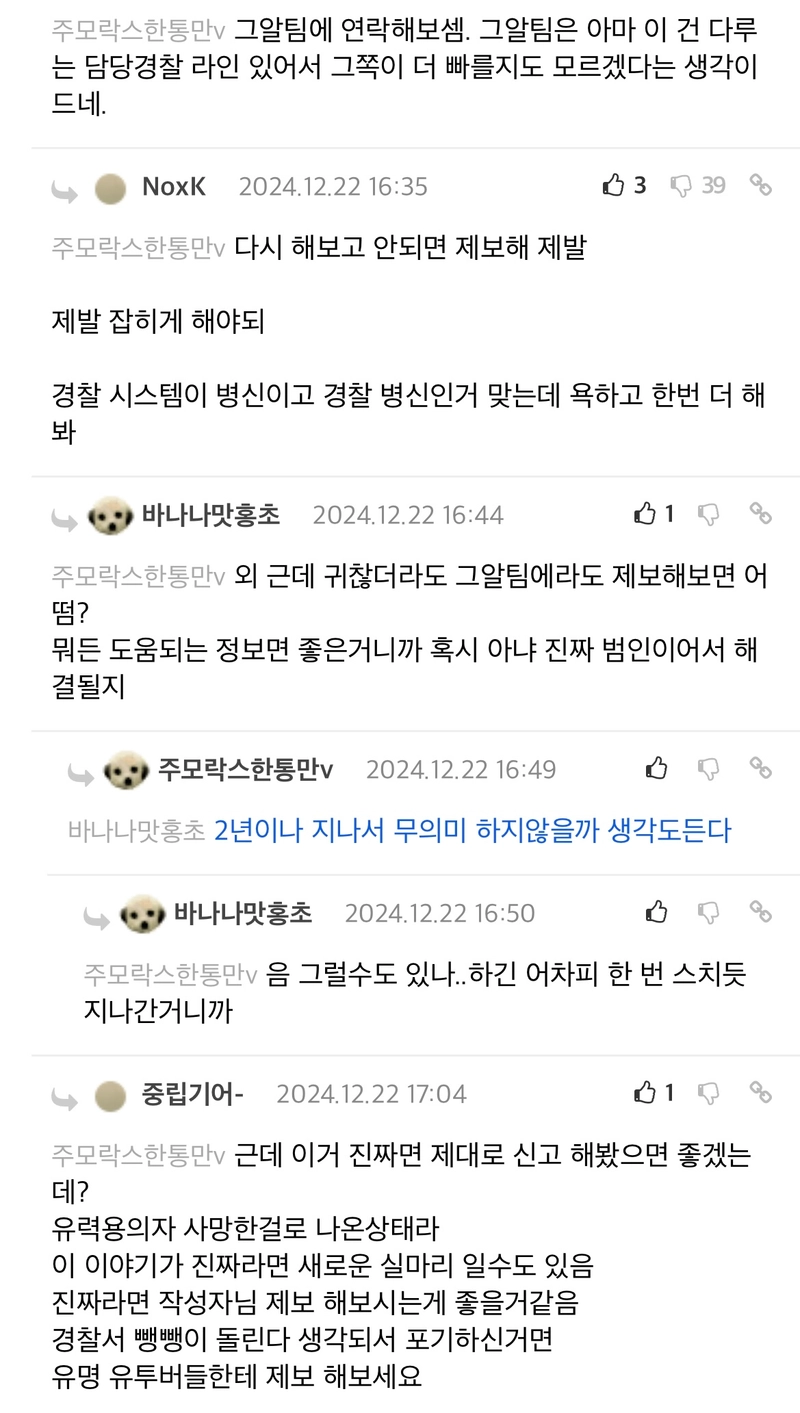Like 중립기어-'s comment
Viewport: 800px width, 1413px height.
tap(645, 1093)
